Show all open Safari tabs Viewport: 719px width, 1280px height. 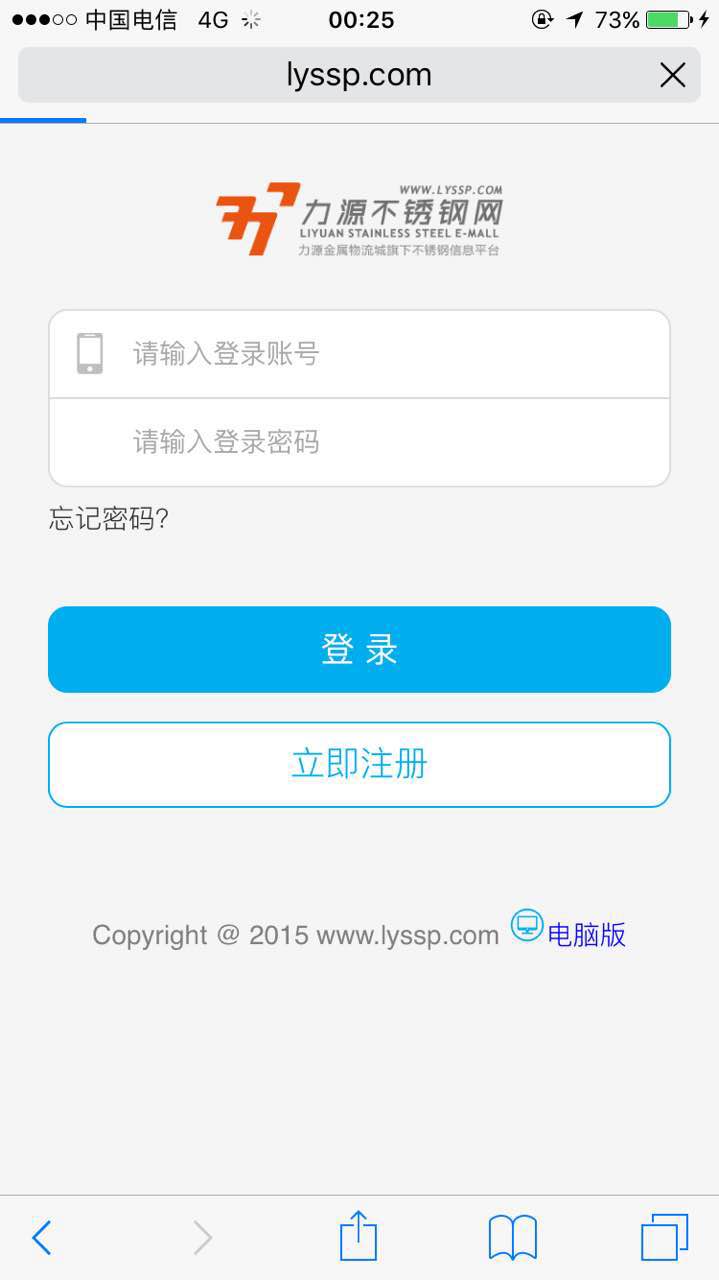[x=664, y=1237]
